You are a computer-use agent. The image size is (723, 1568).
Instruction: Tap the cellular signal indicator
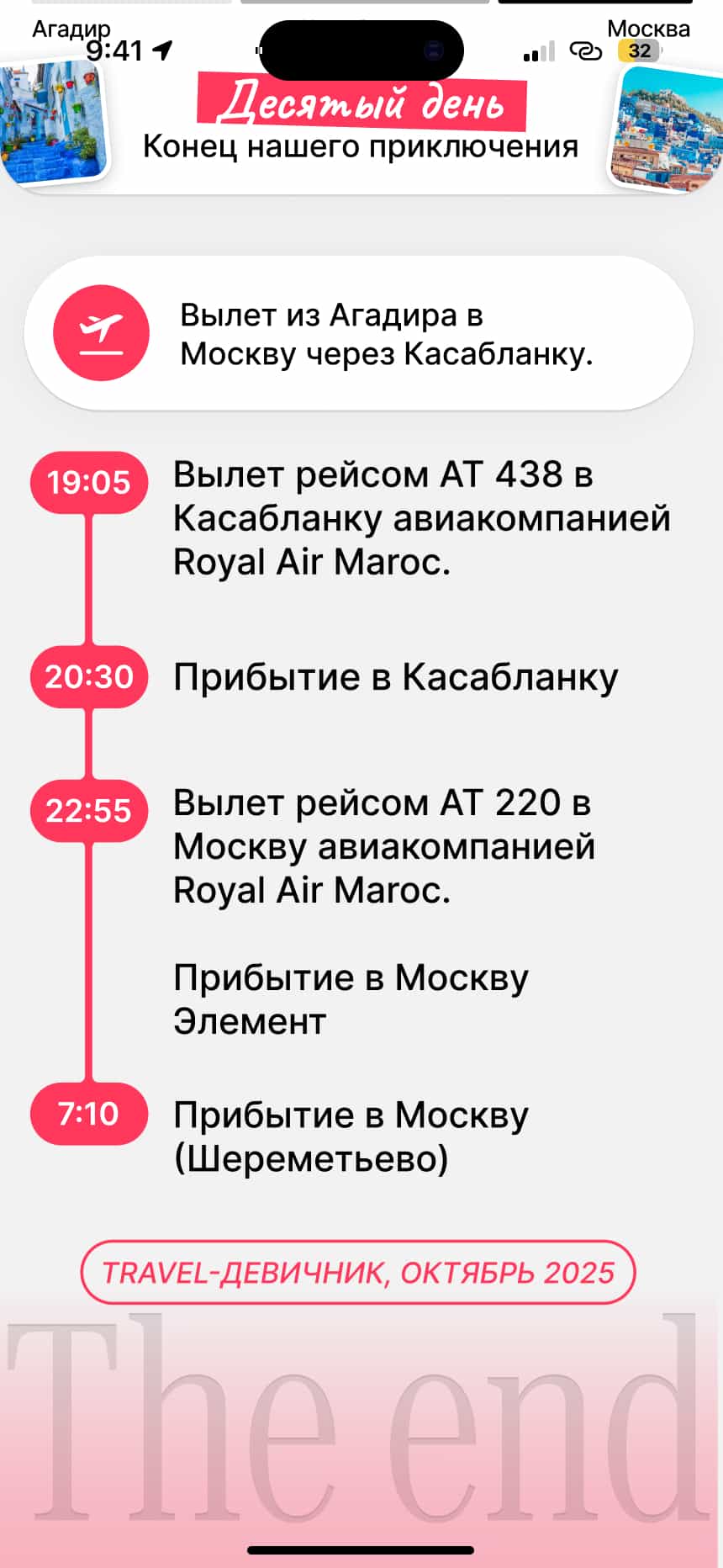point(538,50)
